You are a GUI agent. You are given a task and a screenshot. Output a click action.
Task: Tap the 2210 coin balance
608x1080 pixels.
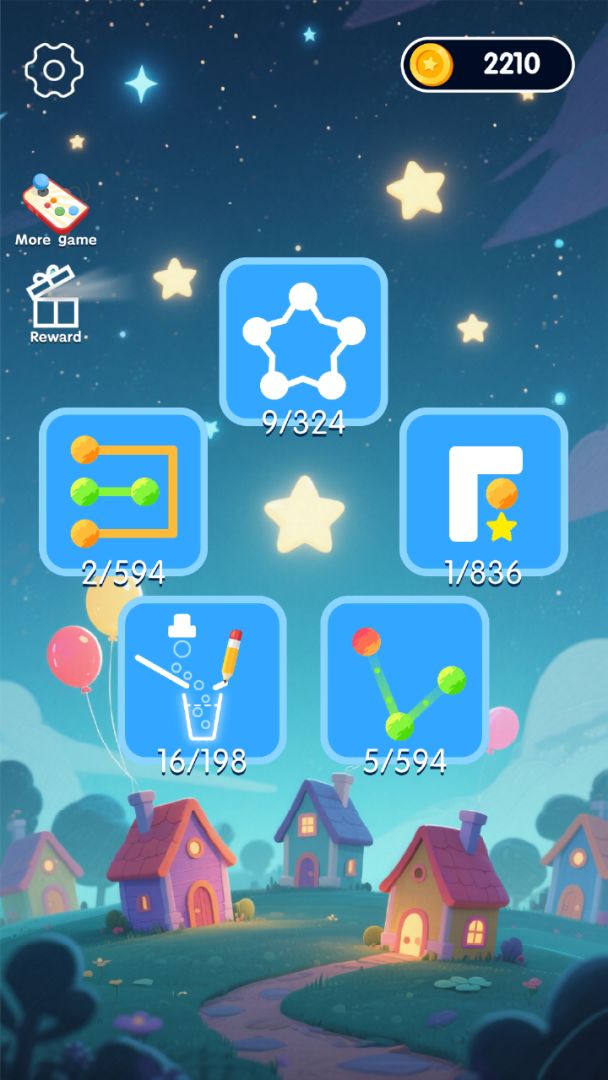(488, 65)
